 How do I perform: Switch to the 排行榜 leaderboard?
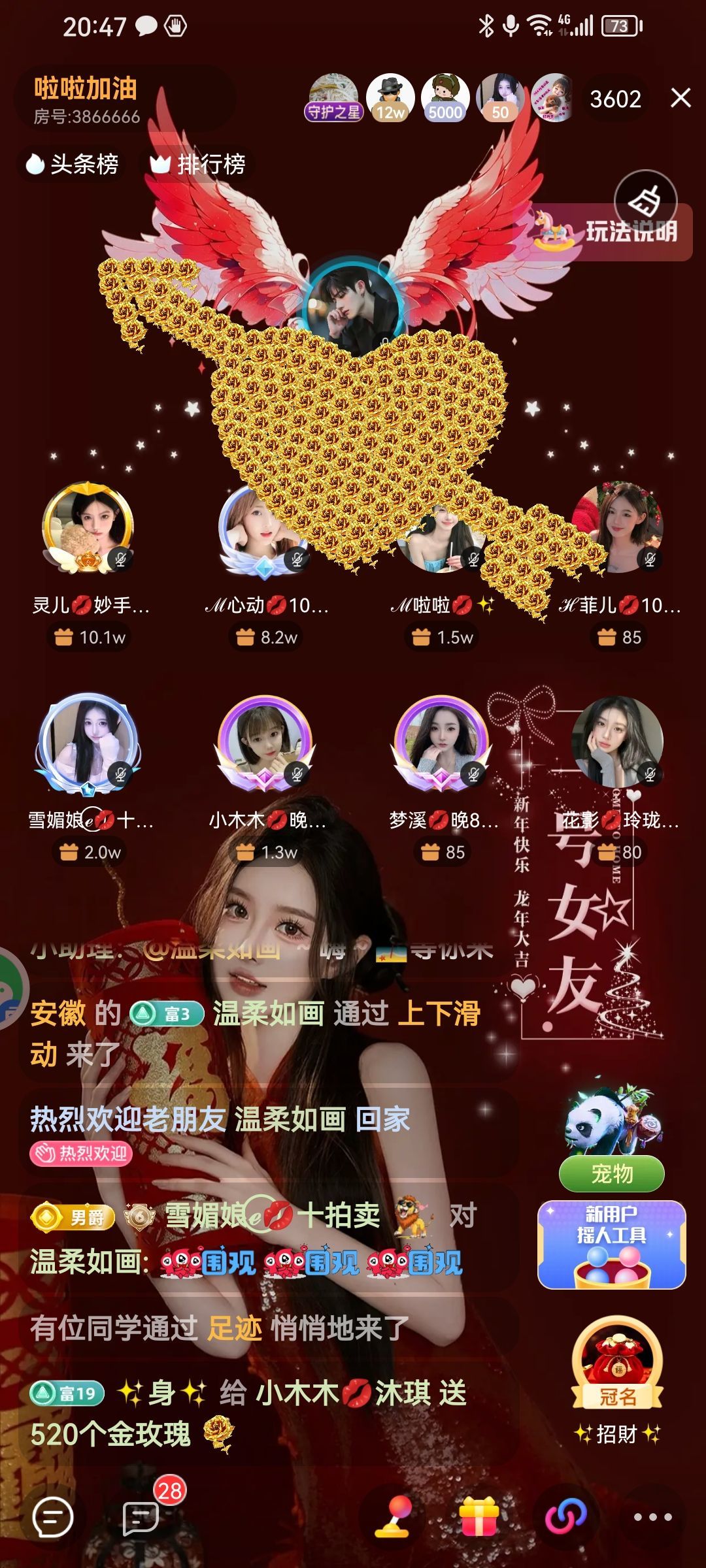199,165
